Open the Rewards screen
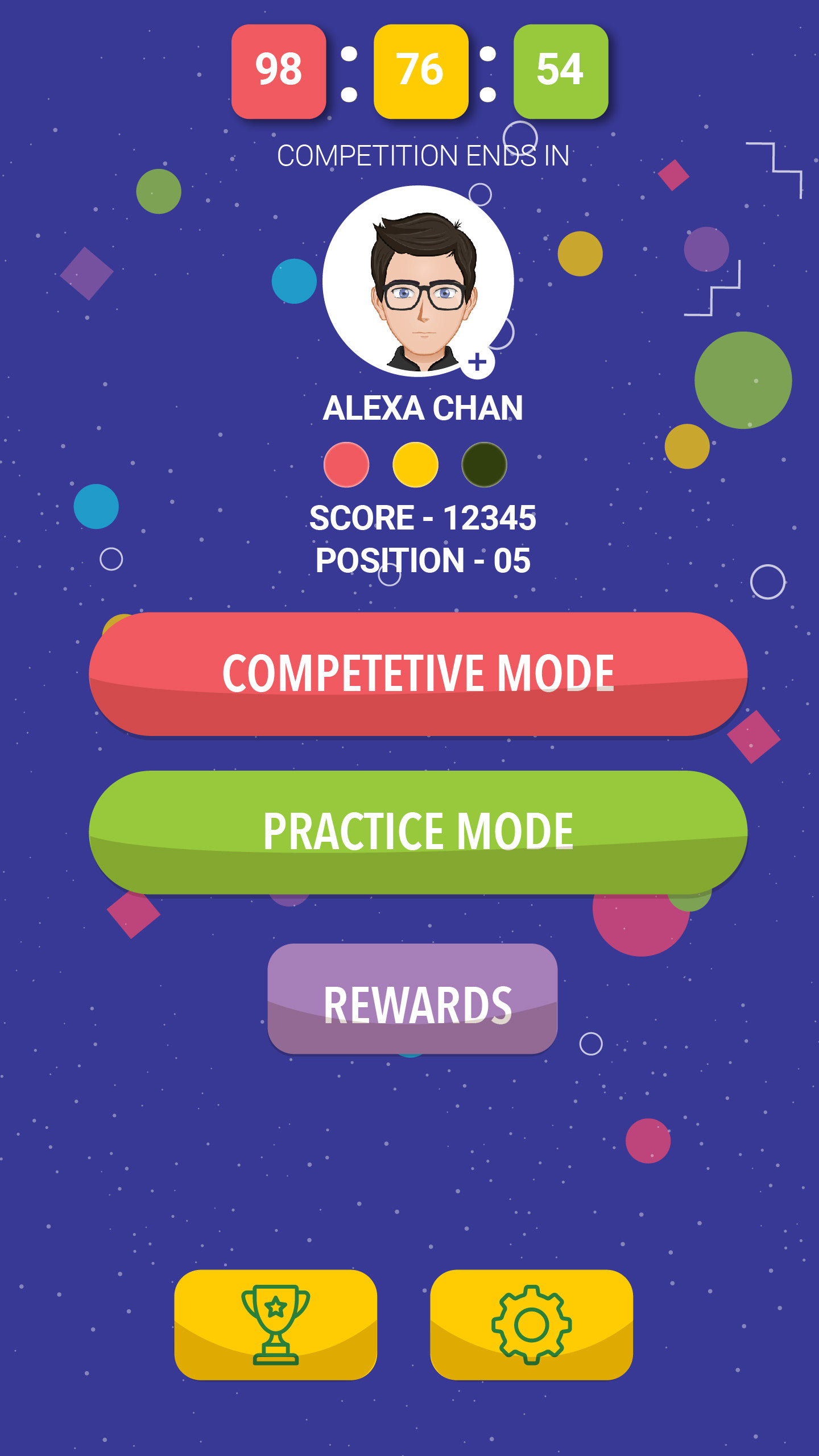819x1456 pixels. pyautogui.click(x=412, y=999)
